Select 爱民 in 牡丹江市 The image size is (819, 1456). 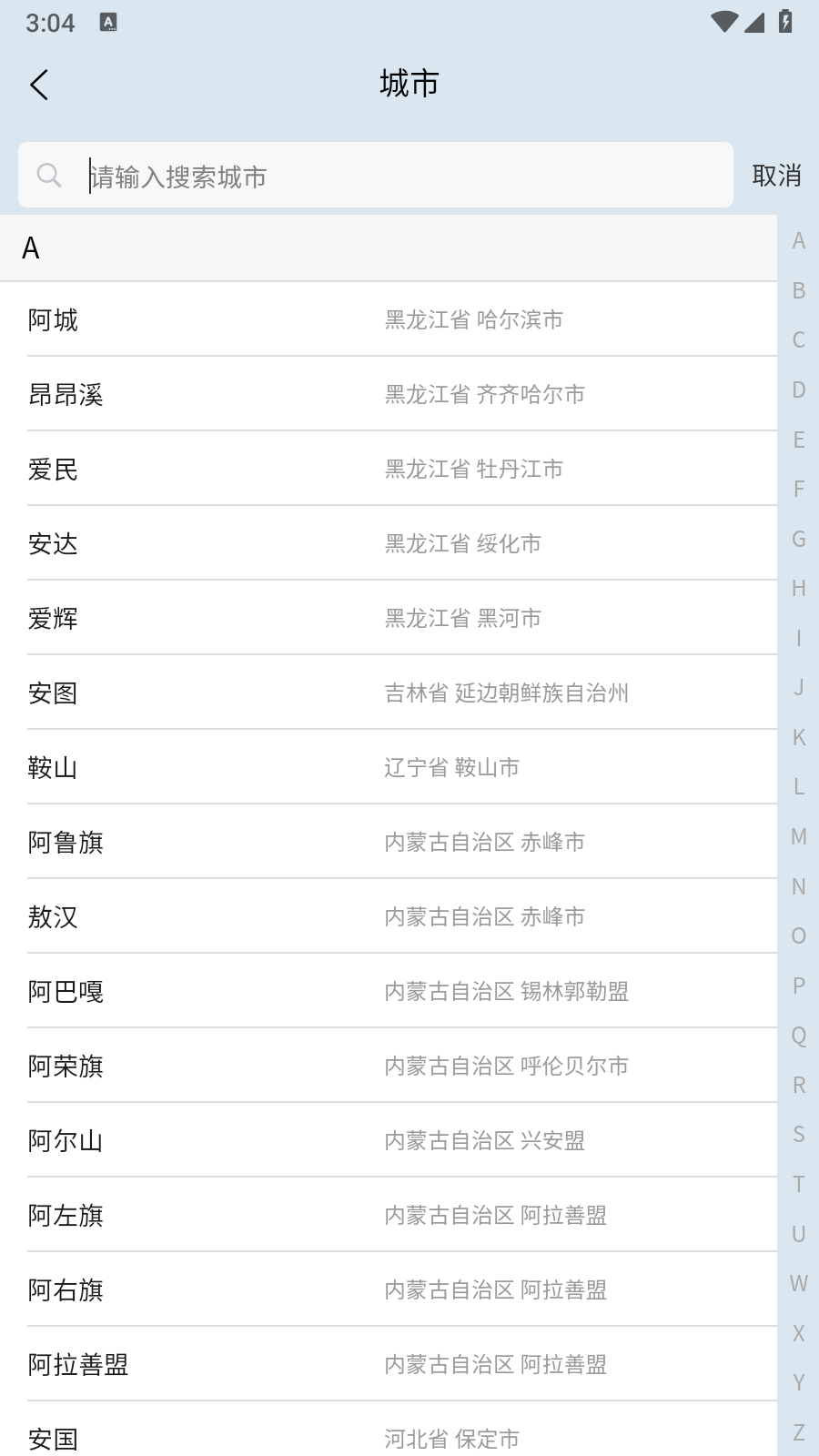389,469
